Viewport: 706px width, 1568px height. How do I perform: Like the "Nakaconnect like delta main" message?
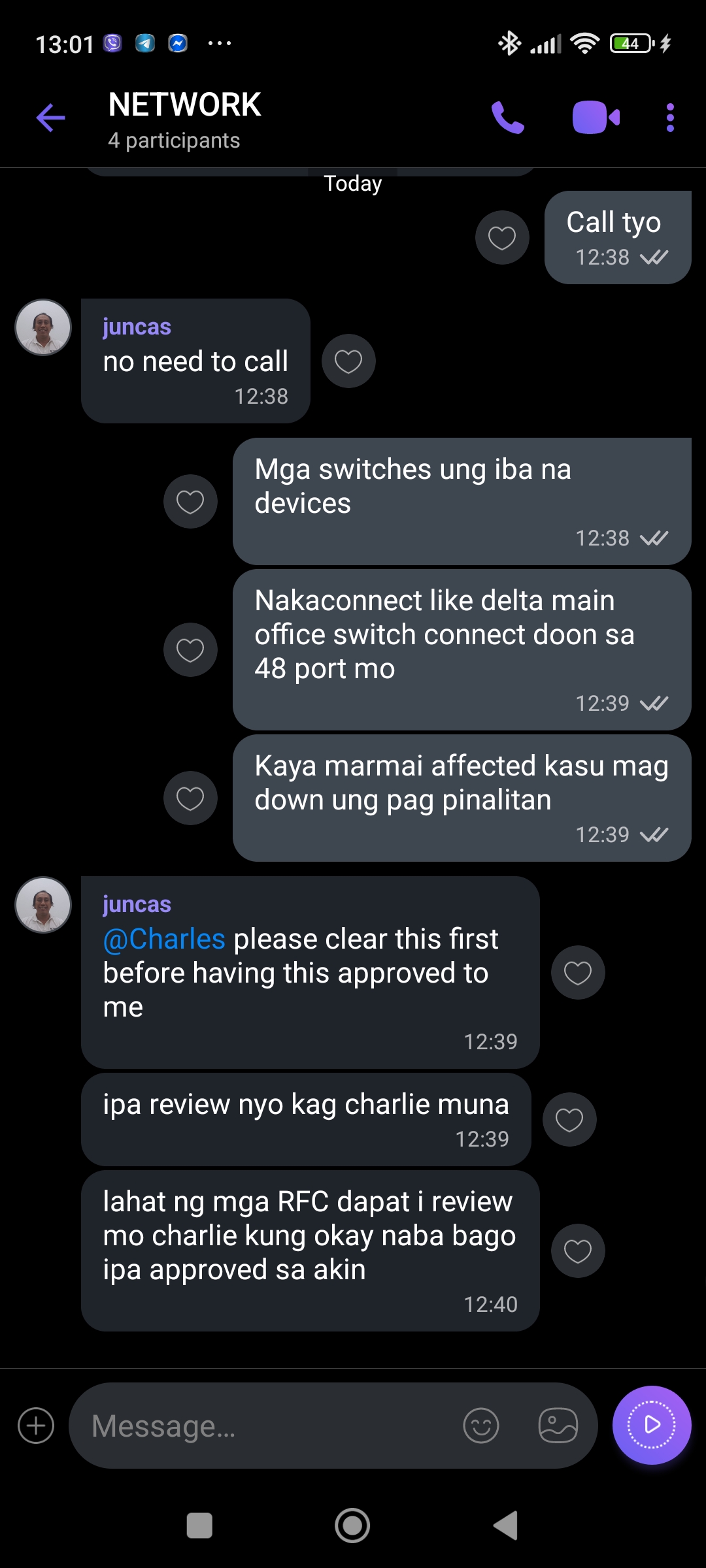coord(190,650)
